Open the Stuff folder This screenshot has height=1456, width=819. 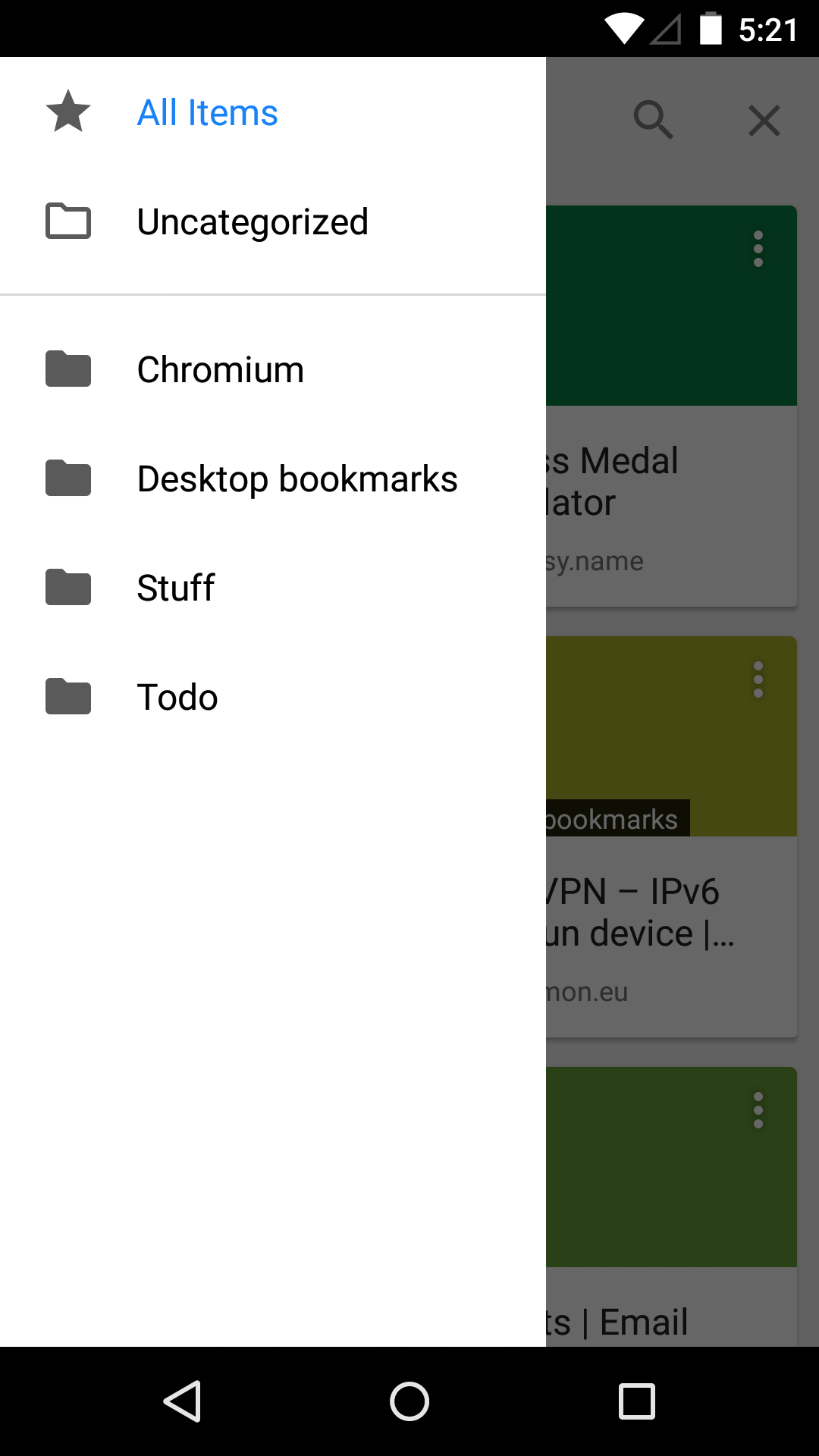point(176,588)
